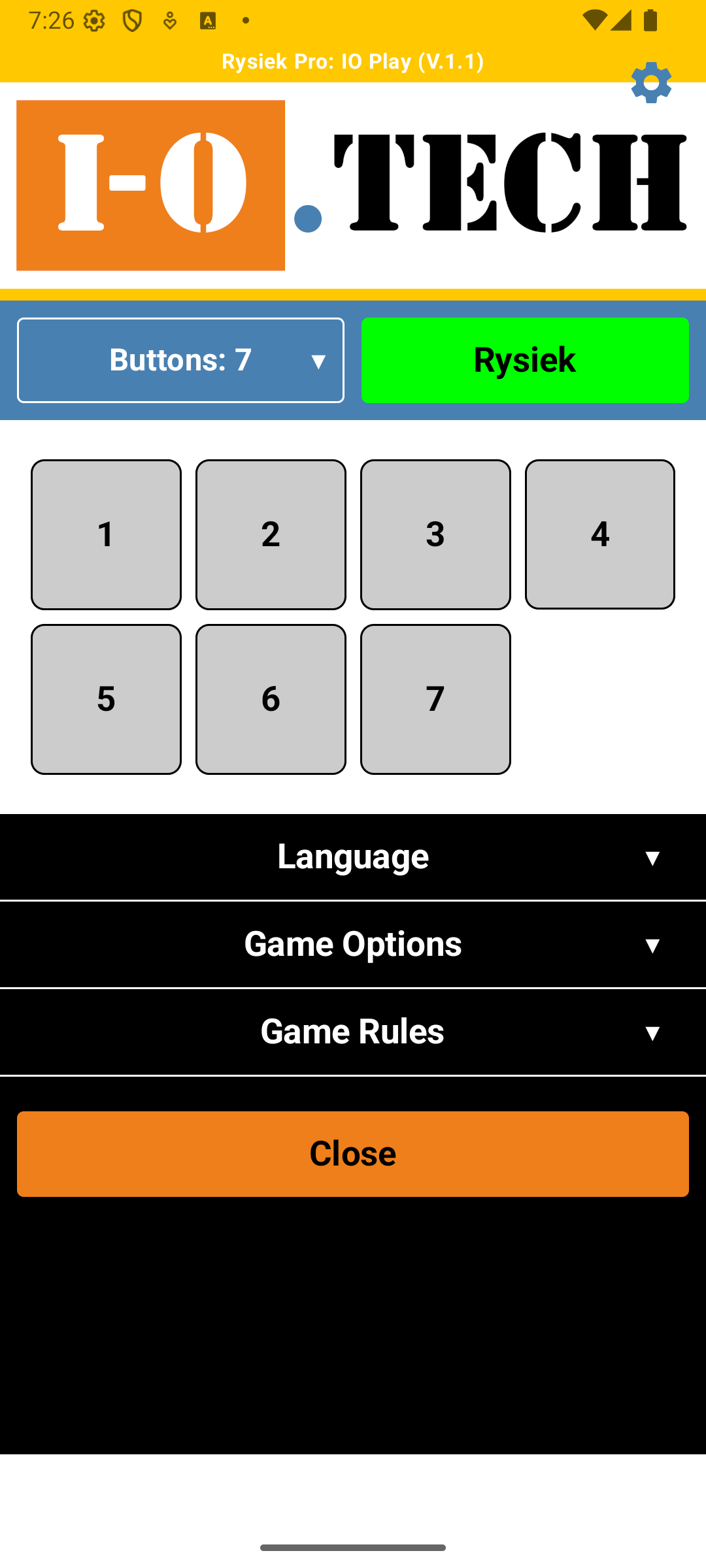Open the settings gear icon
The height and width of the screenshot is (1568, 706).
pyautogui.click(x=651, y=83)
